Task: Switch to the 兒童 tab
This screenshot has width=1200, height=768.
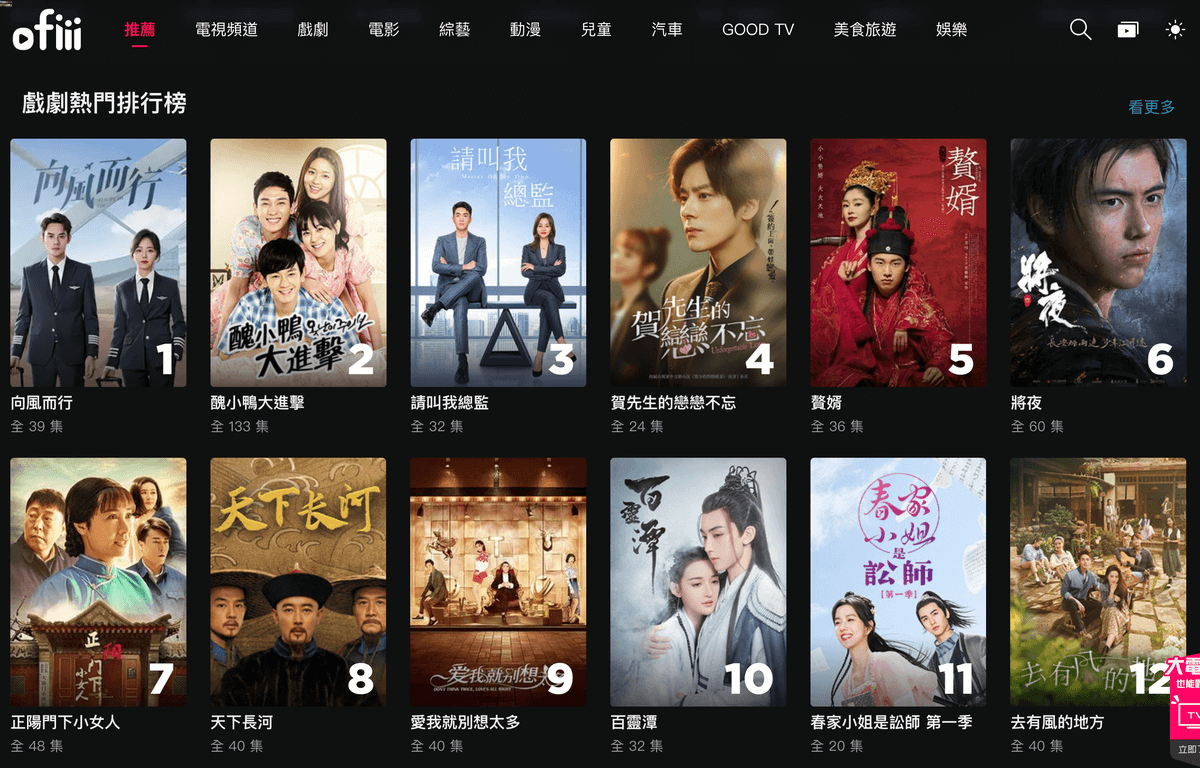Action: (x=596, y=30)
